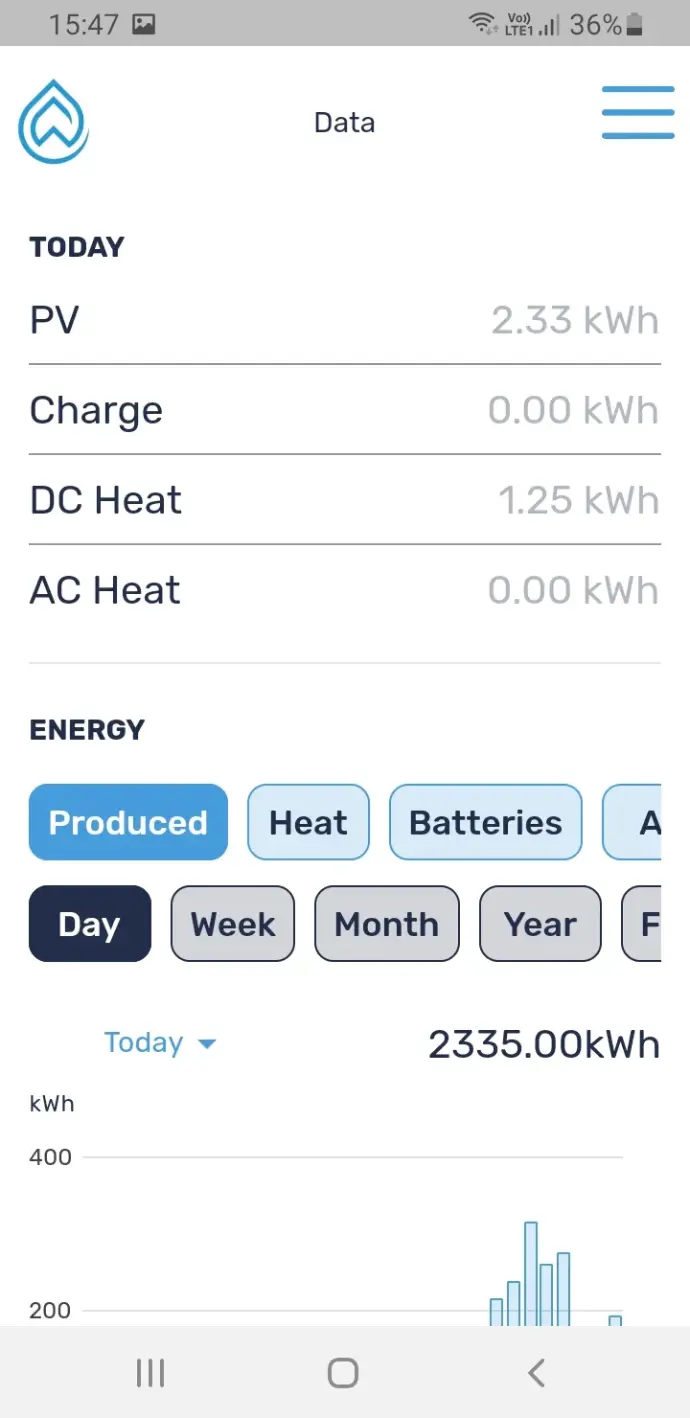Screen dimensions: 690x1418
Task: Expand the Today date dropdown
Action: 160,1043
